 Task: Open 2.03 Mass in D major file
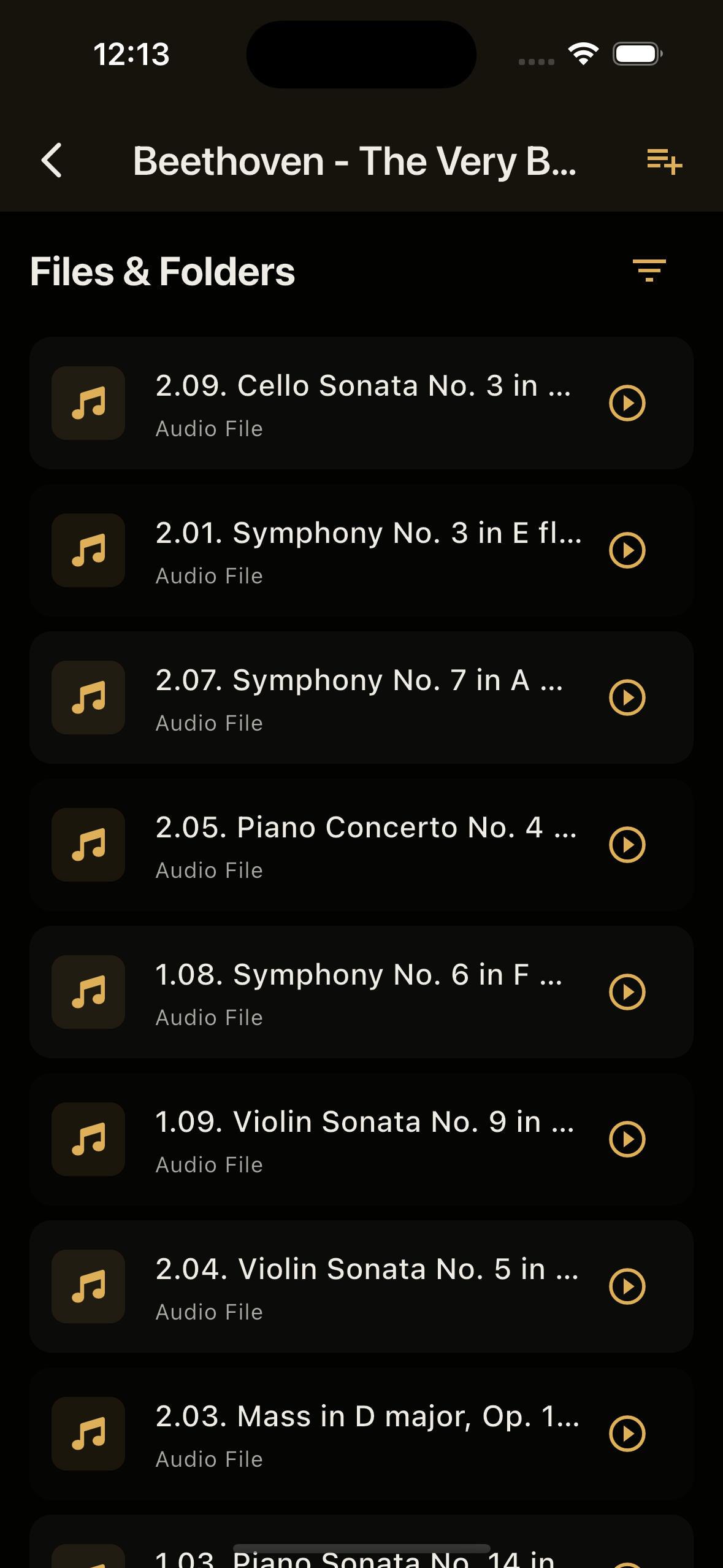(x=361, y=1434)
